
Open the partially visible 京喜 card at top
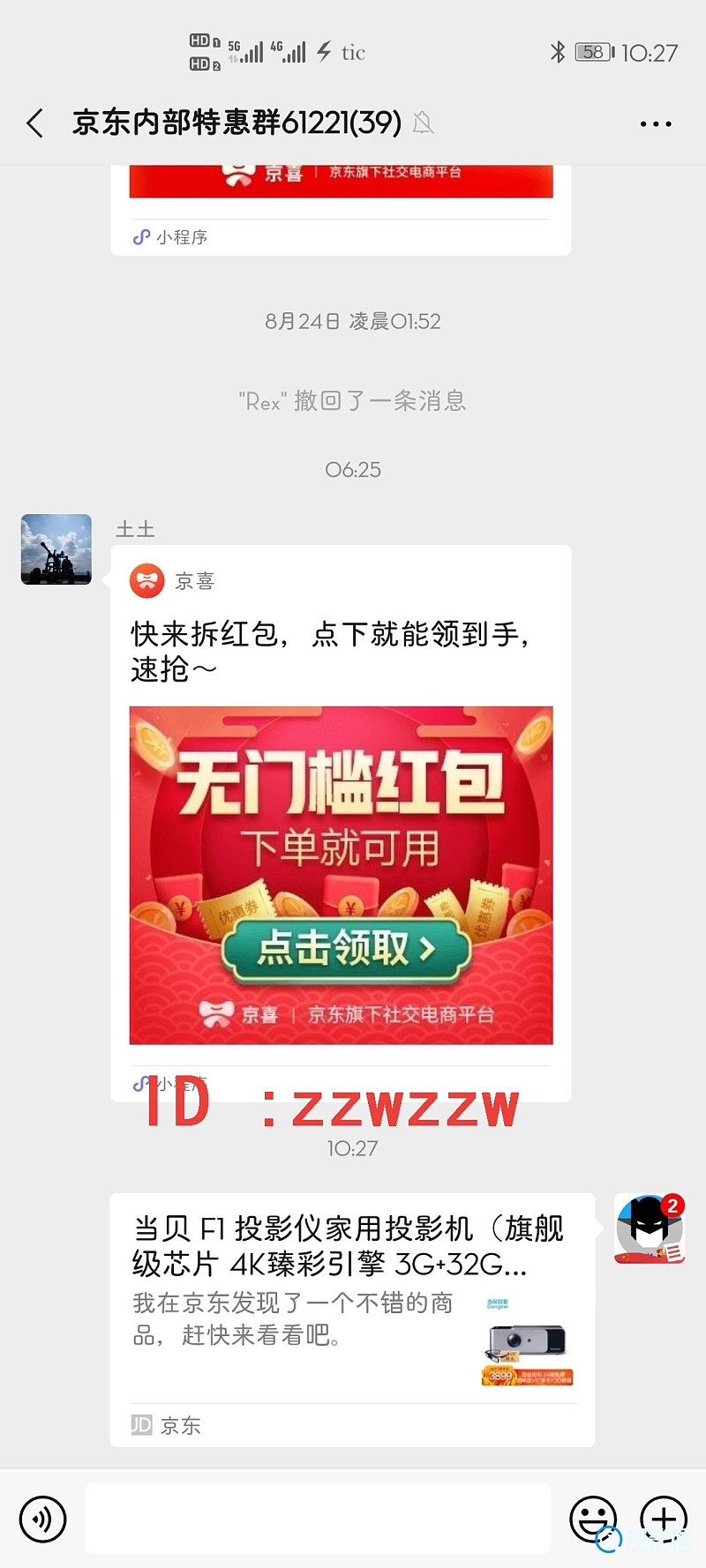point(341,203)
